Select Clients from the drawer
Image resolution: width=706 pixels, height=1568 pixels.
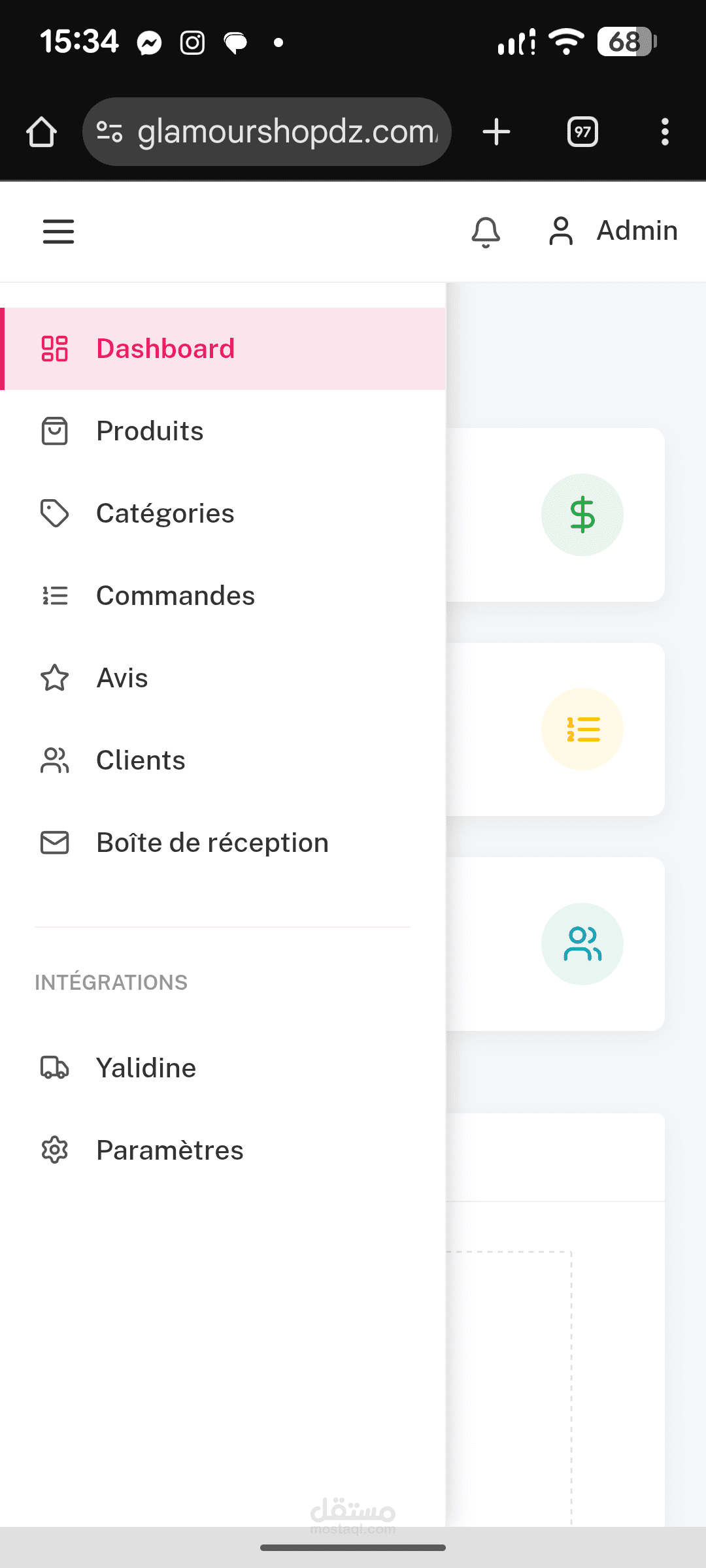[141, 760]
